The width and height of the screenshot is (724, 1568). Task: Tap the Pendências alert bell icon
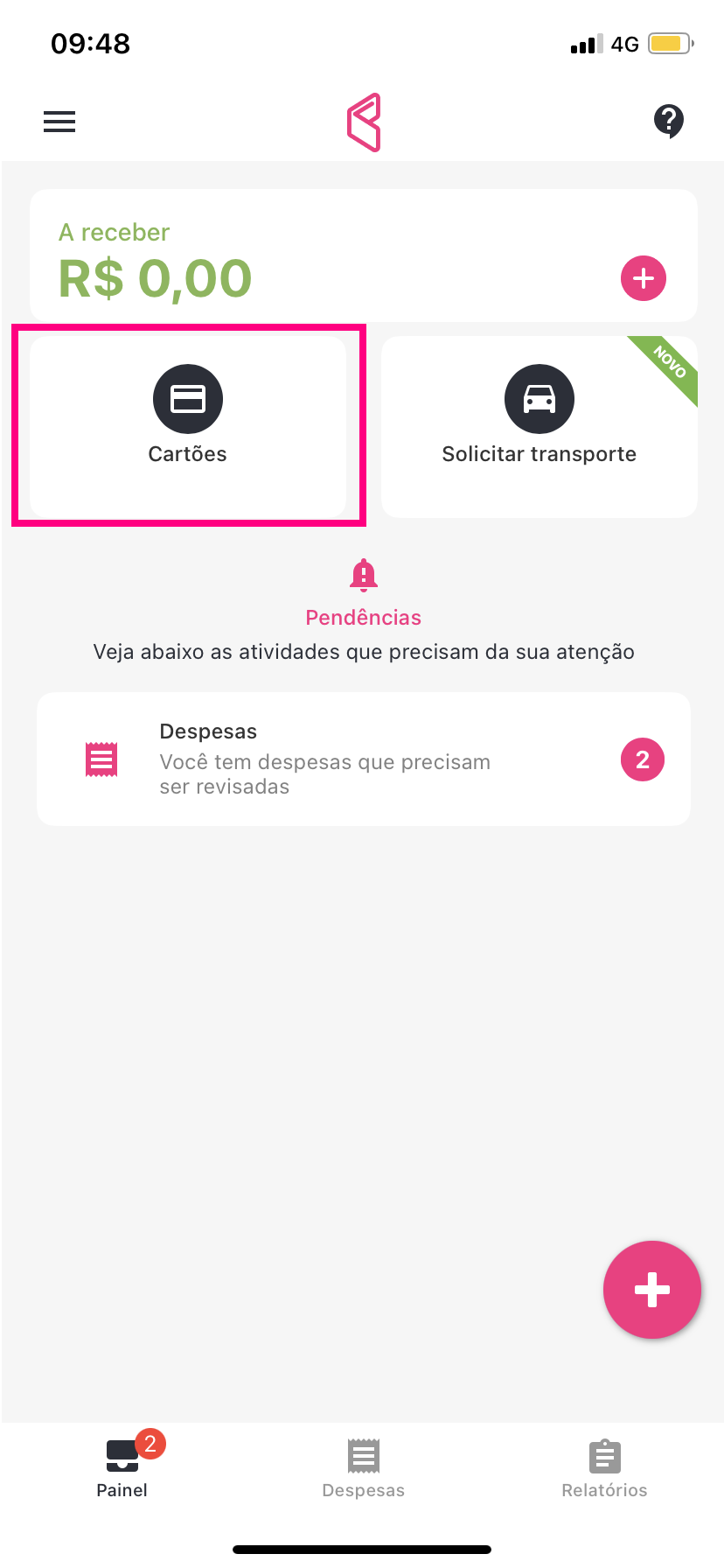(x=363, y=575)
